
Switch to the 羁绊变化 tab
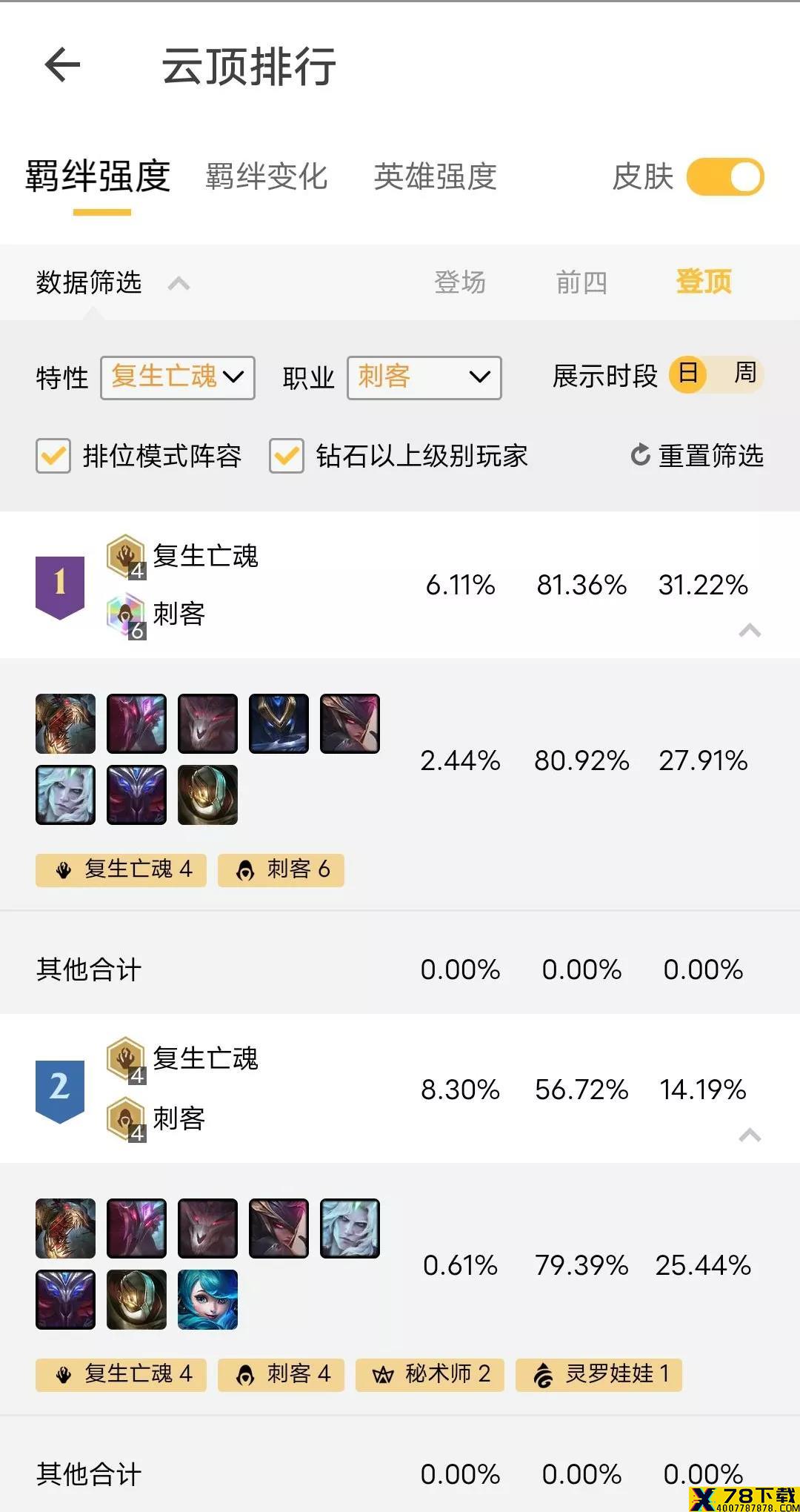pyautogui.click(x=267, y=177)
